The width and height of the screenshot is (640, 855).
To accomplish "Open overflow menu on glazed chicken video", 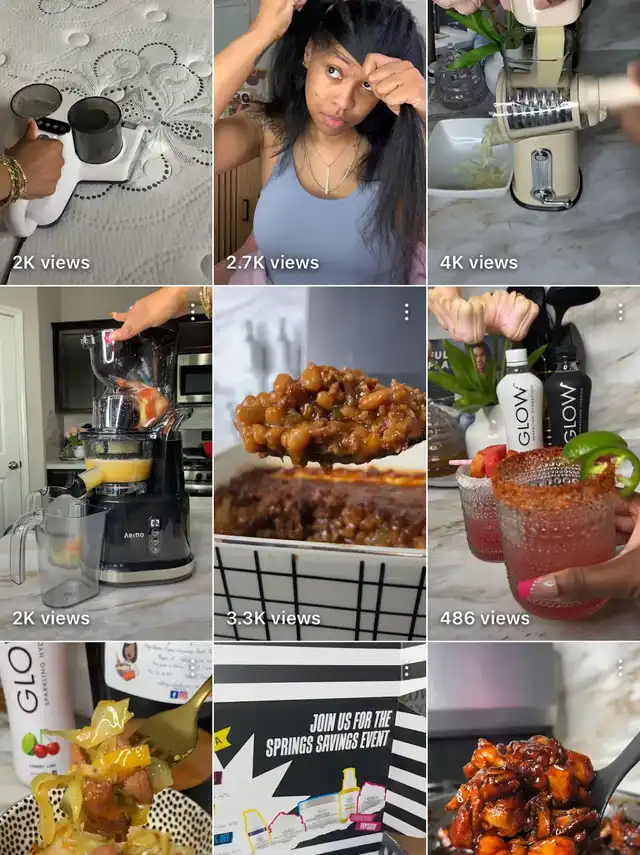I will tap(620, 668).
